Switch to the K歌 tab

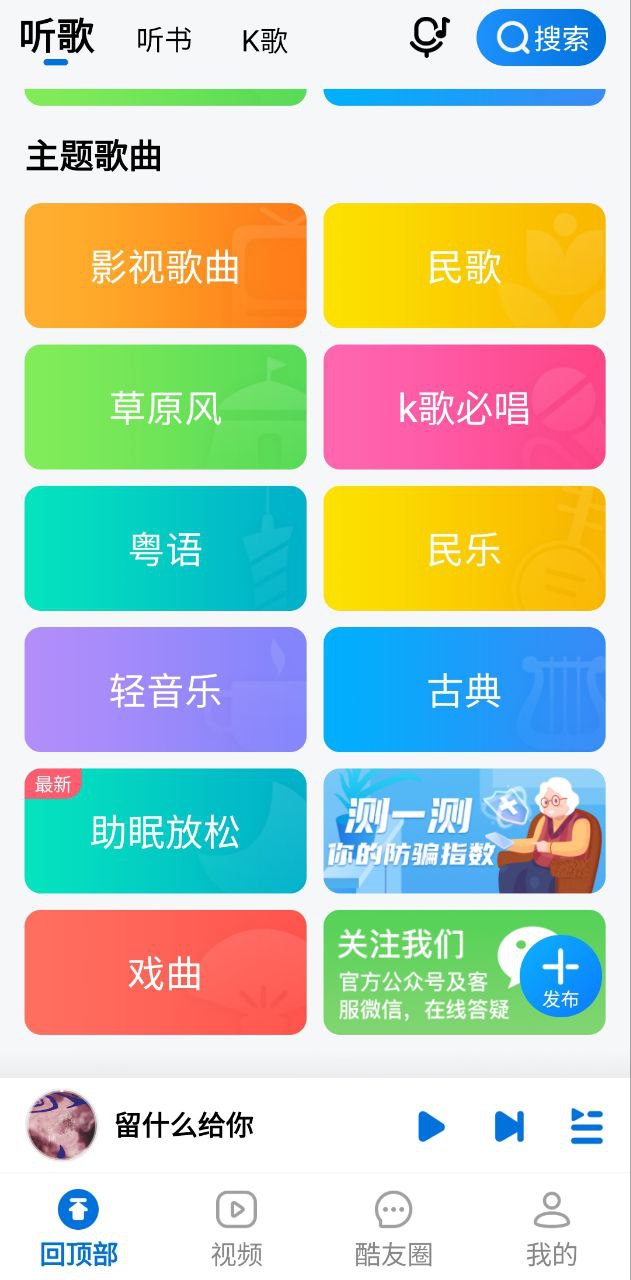click(x=265, y=40)
